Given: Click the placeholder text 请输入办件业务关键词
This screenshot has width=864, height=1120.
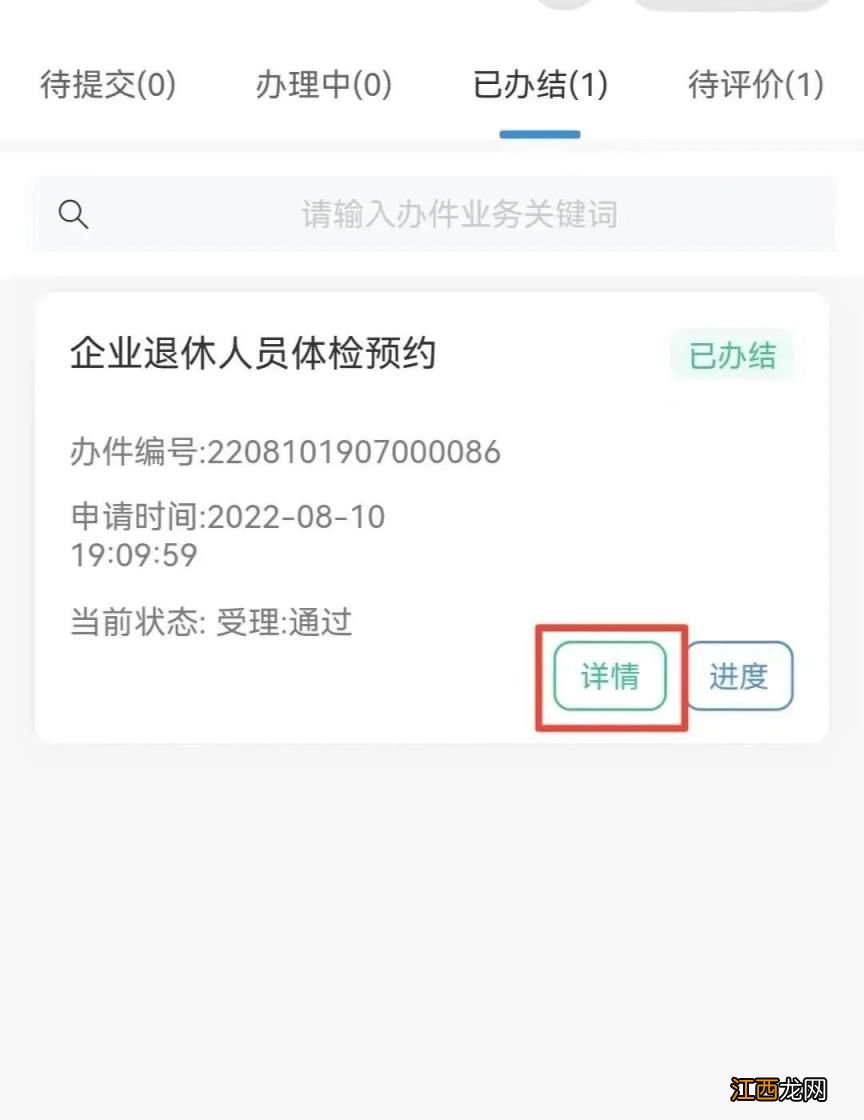Looking at the screenshot, I should (x=459, y=213).
